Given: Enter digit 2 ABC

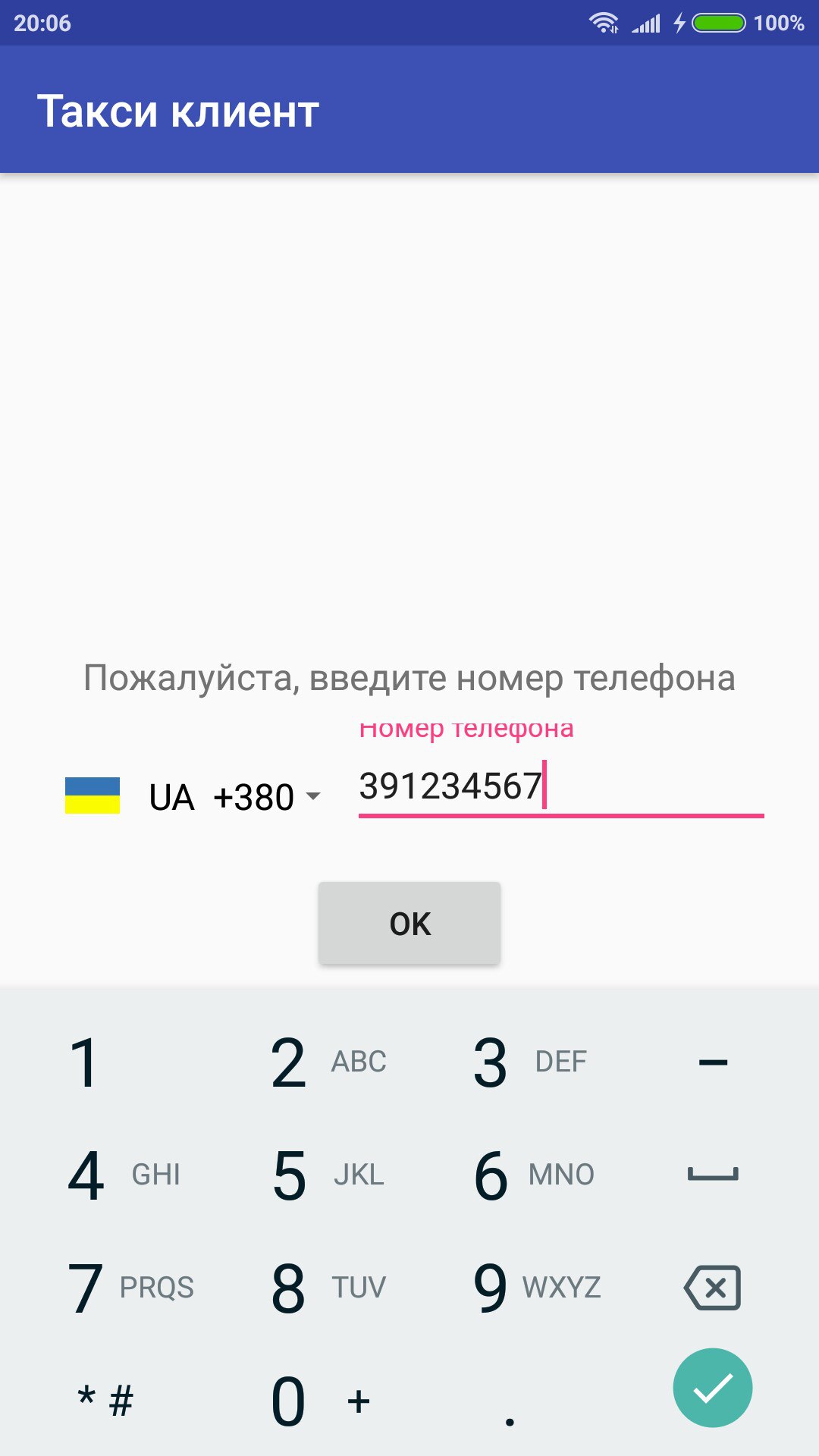Looking at the screenshot, I should 326,1062.
